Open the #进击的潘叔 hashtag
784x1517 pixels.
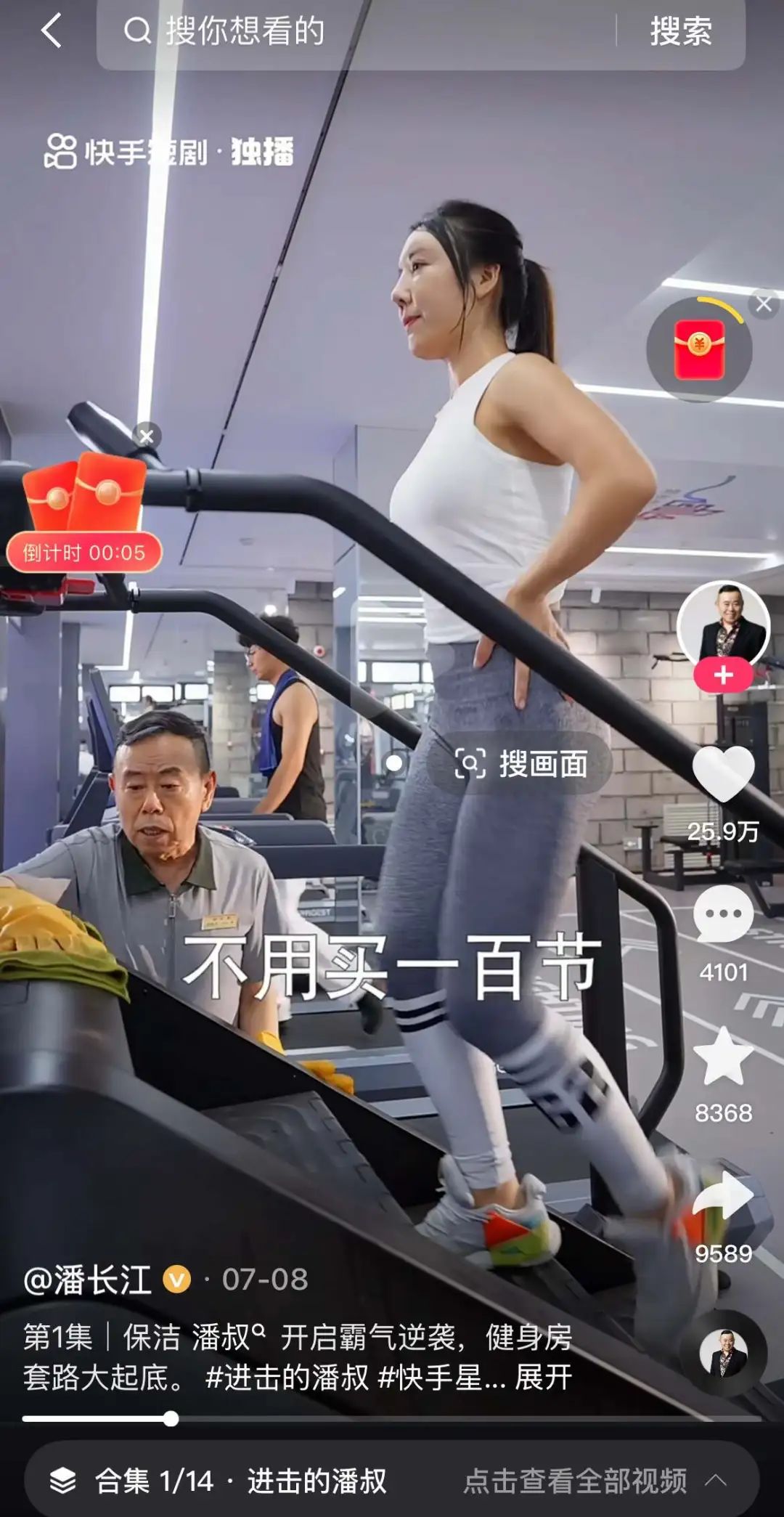coord(287,1376)
